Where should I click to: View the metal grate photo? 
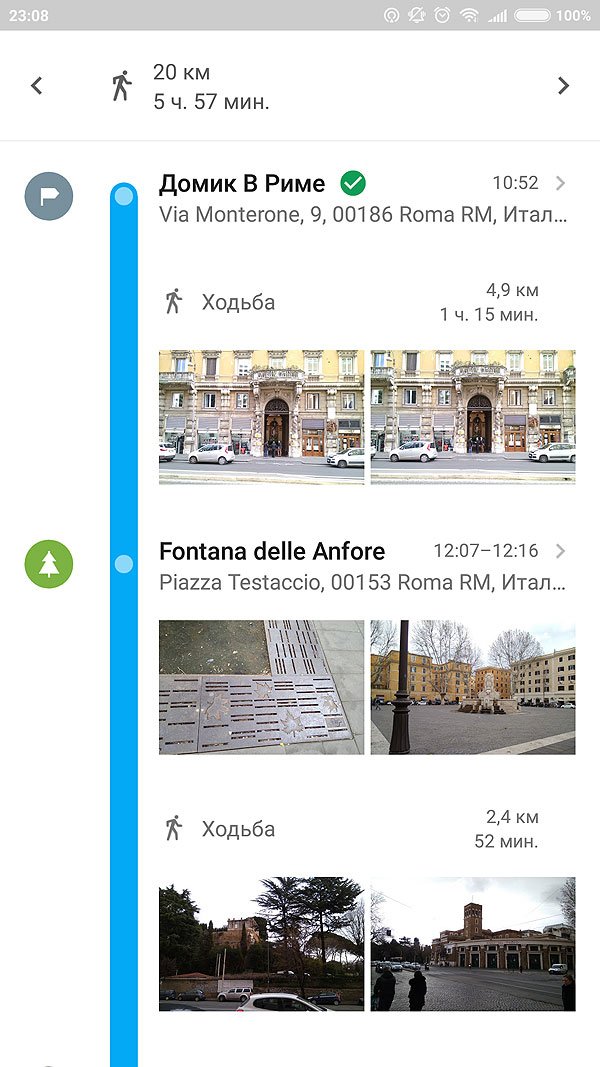click(261, 687)
